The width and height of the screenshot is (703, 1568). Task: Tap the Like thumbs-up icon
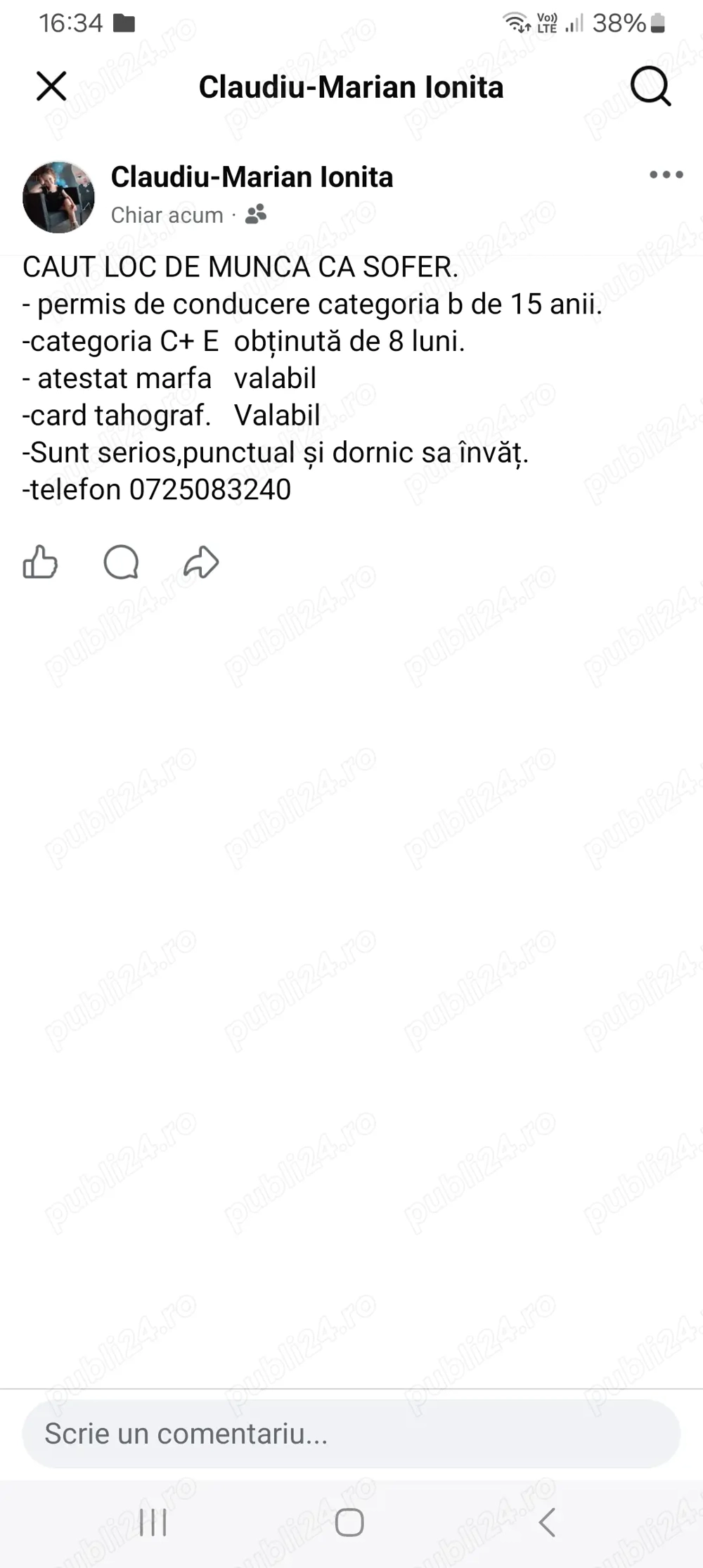click(40, 562)
